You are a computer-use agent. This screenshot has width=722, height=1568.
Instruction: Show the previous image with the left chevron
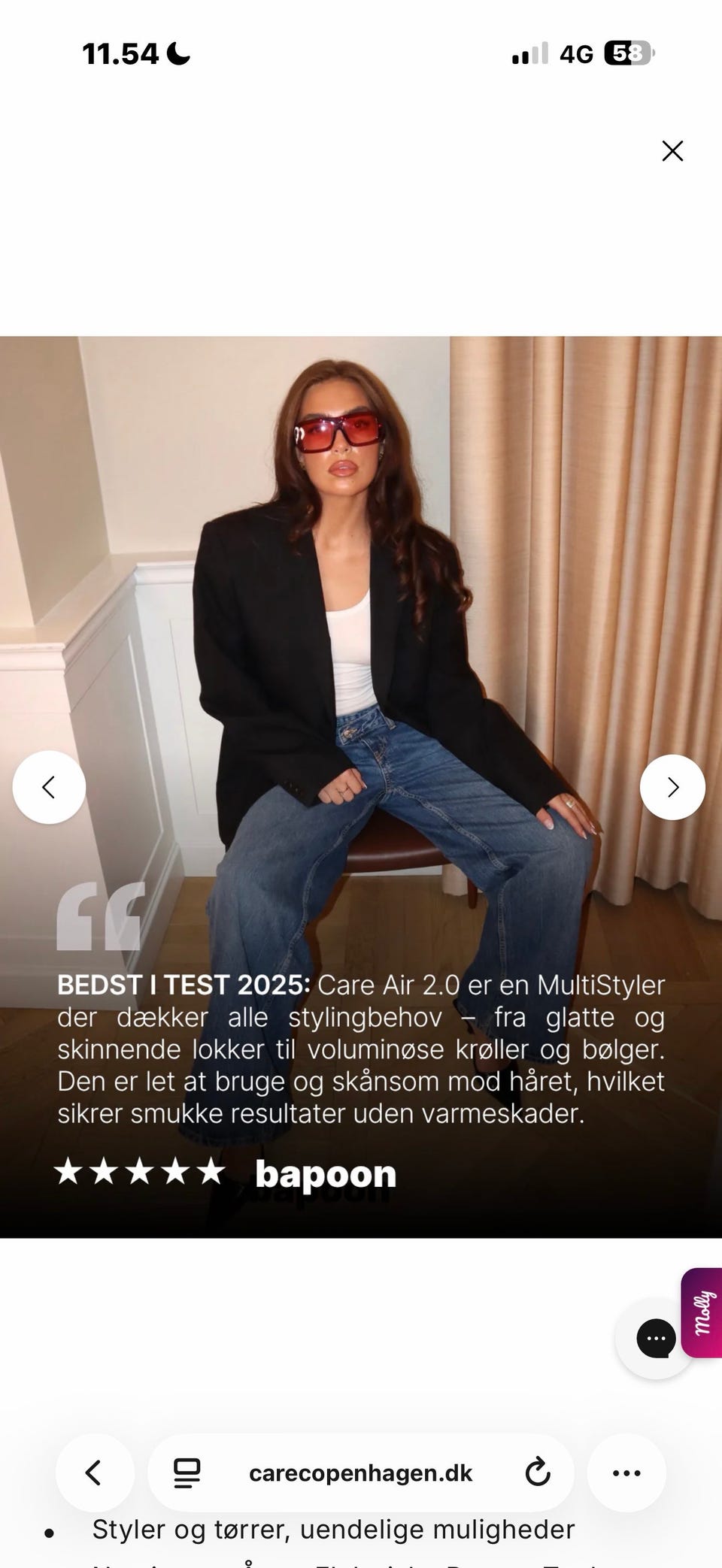pos(48,786)
